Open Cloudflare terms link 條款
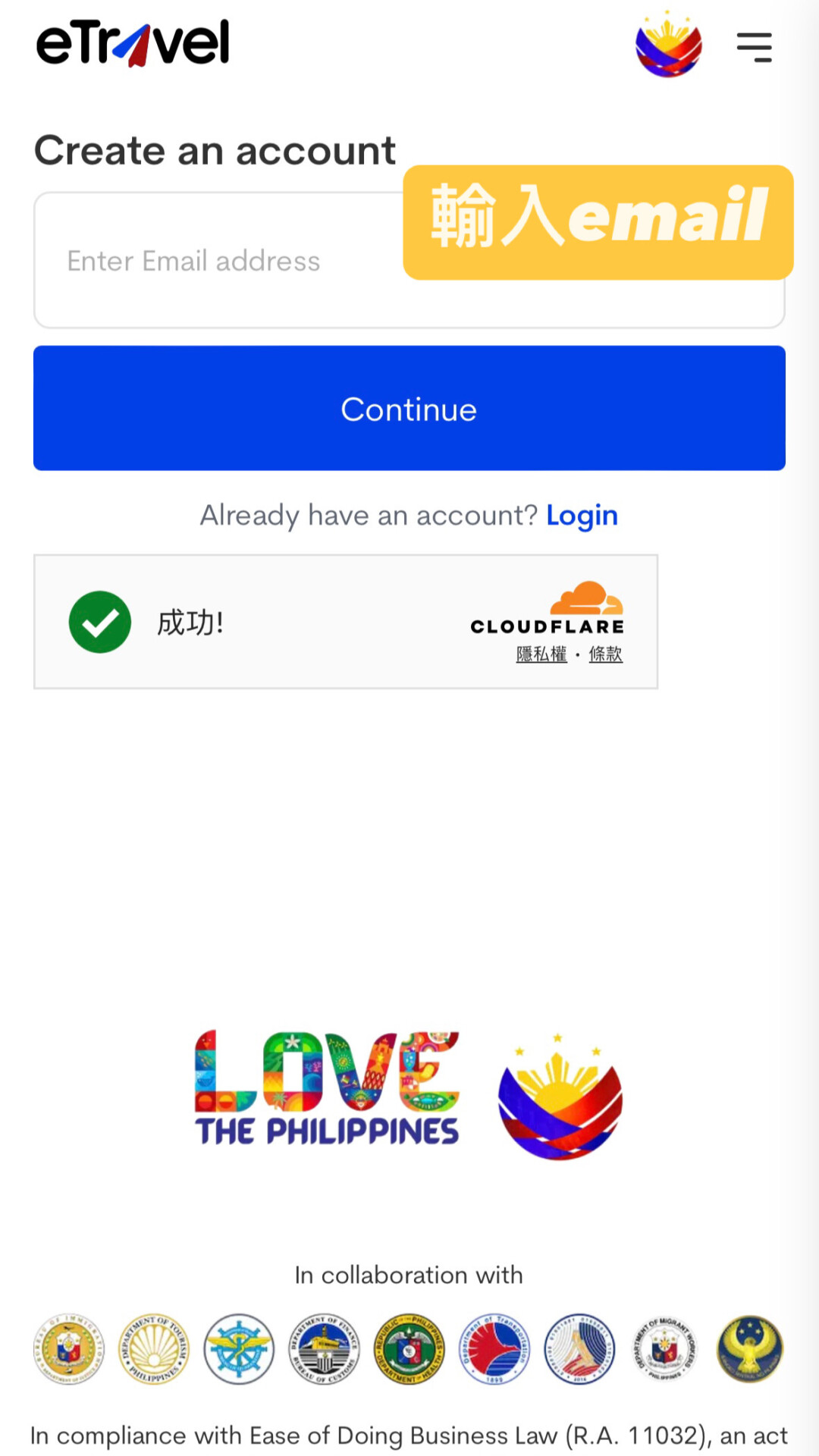This screenshot has height=1456, width=819. (605, 654)
